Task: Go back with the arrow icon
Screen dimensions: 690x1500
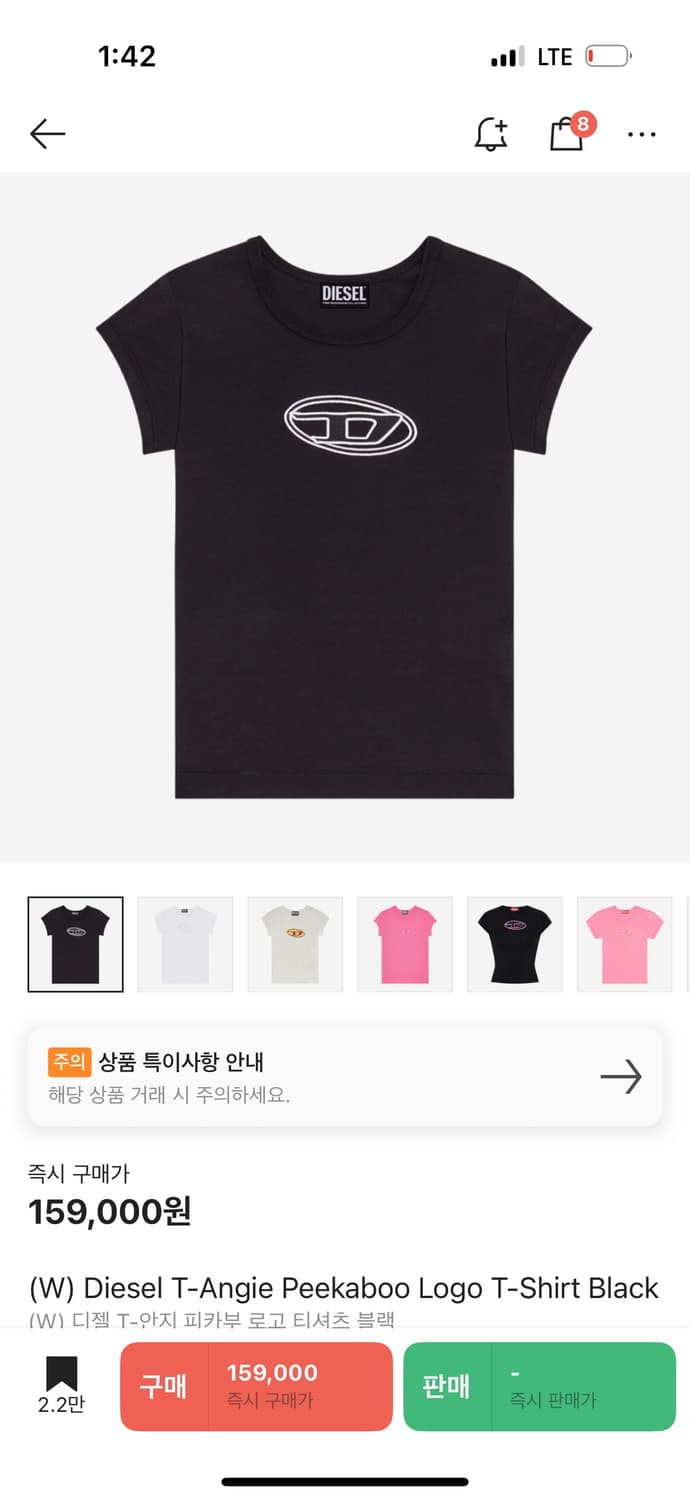Action: coord(47,133)
